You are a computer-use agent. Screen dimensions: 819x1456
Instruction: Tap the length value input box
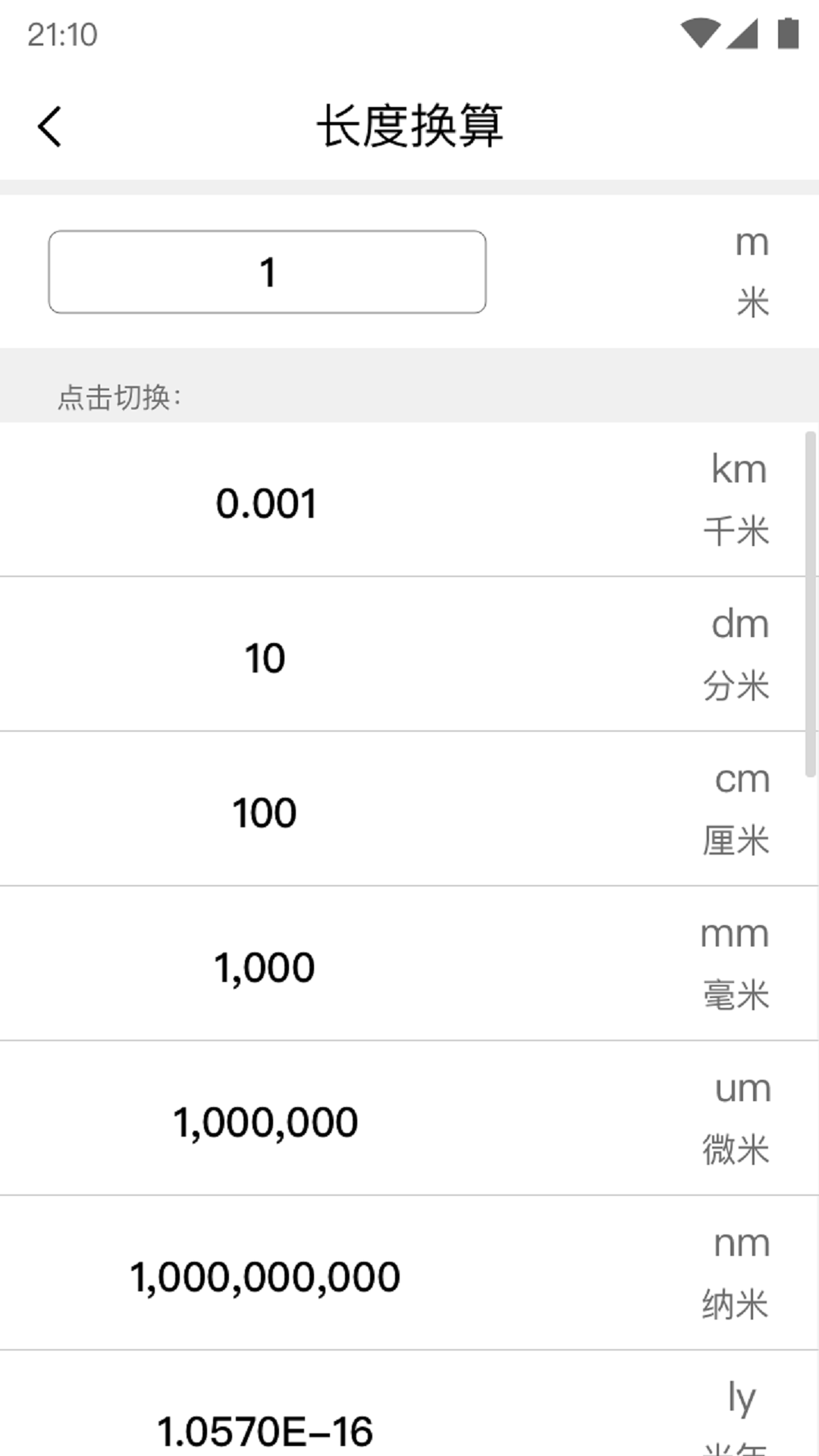point(267,272)
